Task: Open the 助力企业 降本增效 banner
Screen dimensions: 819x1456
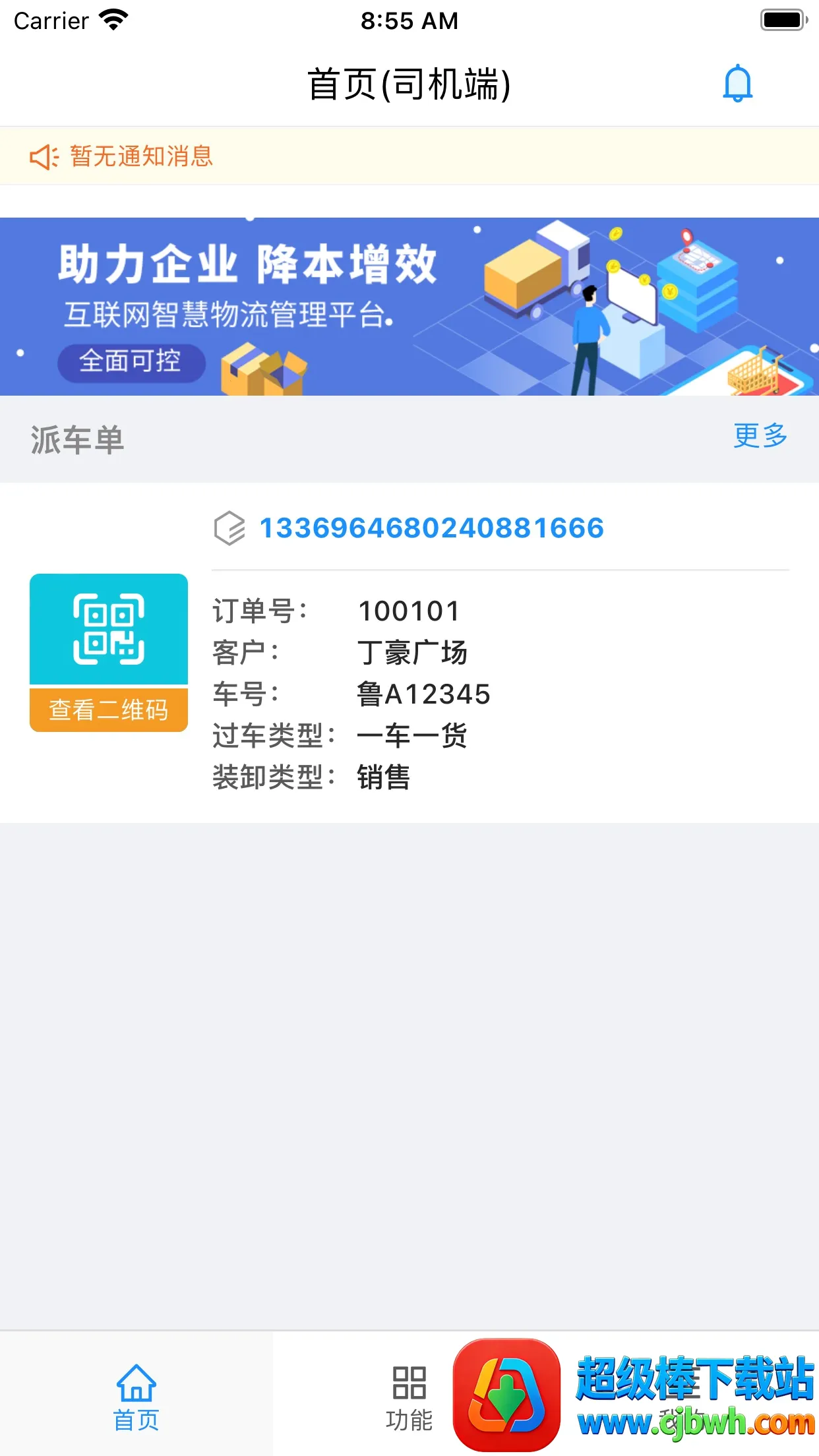Action: click(409, 307)
